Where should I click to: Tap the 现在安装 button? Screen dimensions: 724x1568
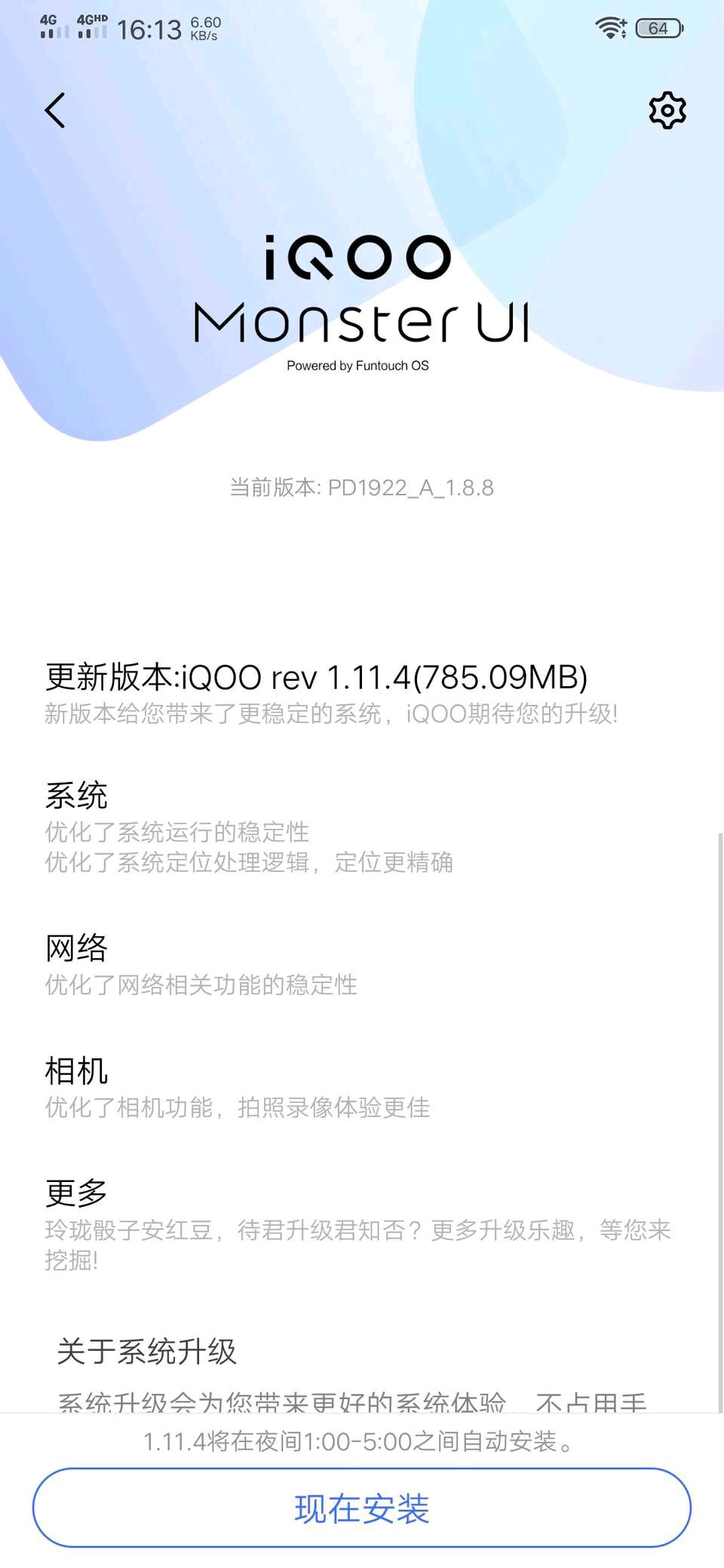(362, 1508)
